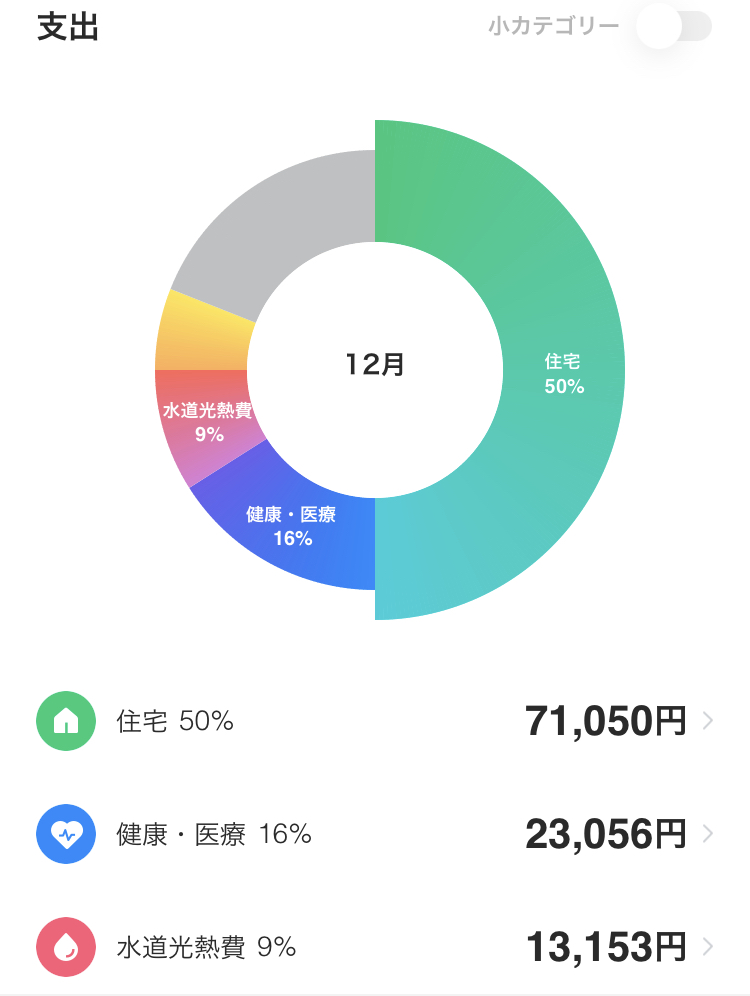Viewport: 750px width, 996px height.
Task: Click the 12月 label in the chart center
Action: (x=375, y=365)
